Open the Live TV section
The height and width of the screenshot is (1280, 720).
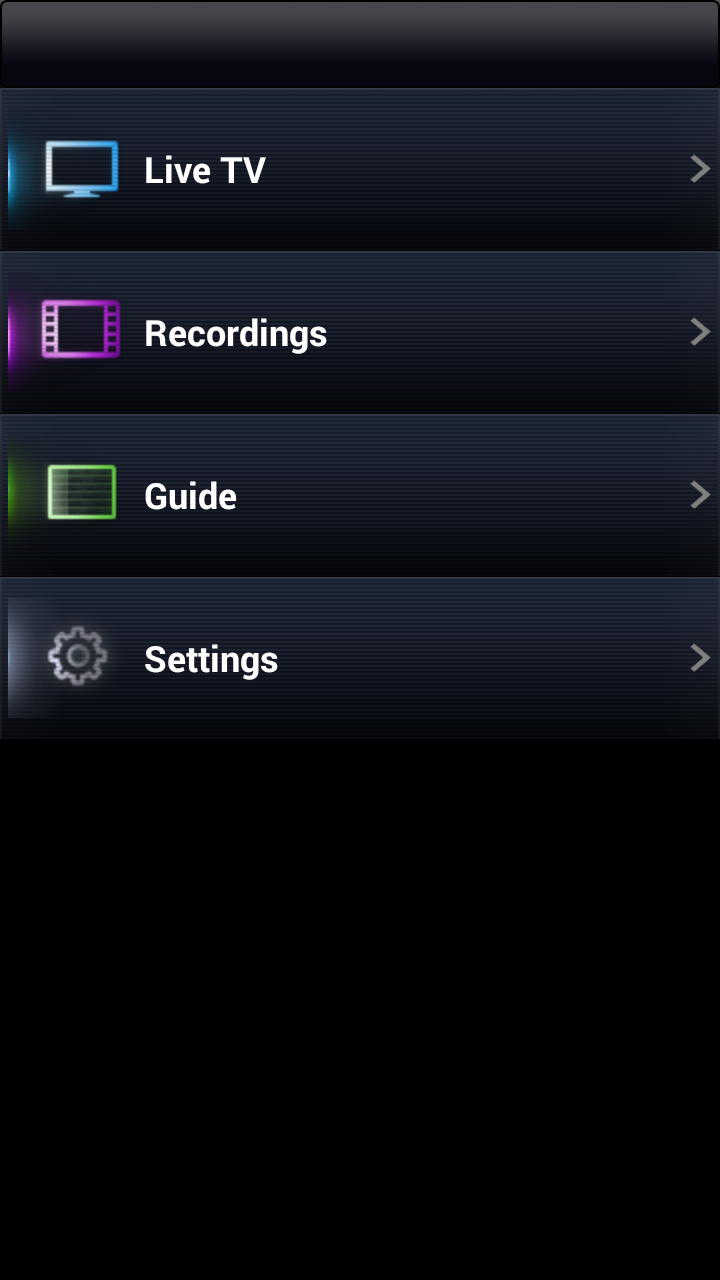tap(360, 170)
